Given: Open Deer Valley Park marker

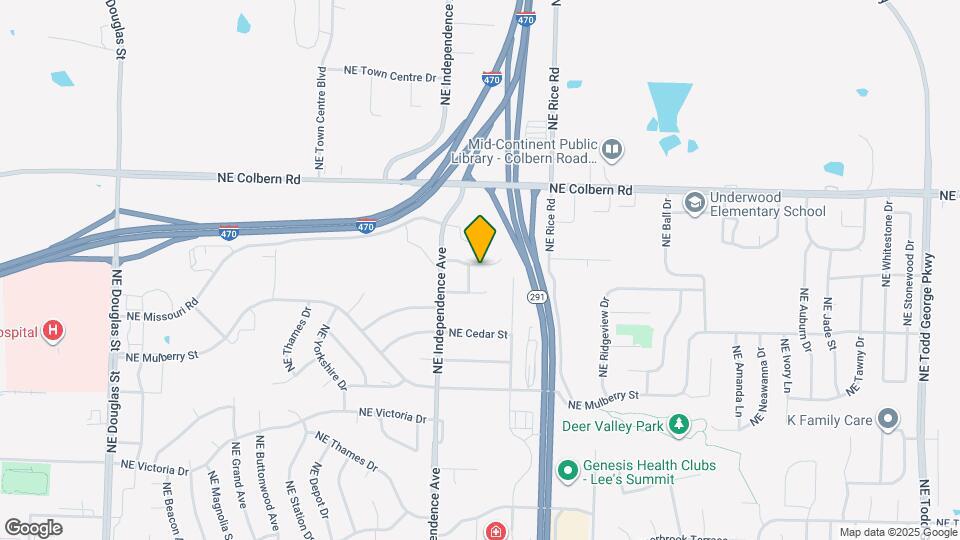Looking at the screenshot, I should click(680, 426).
